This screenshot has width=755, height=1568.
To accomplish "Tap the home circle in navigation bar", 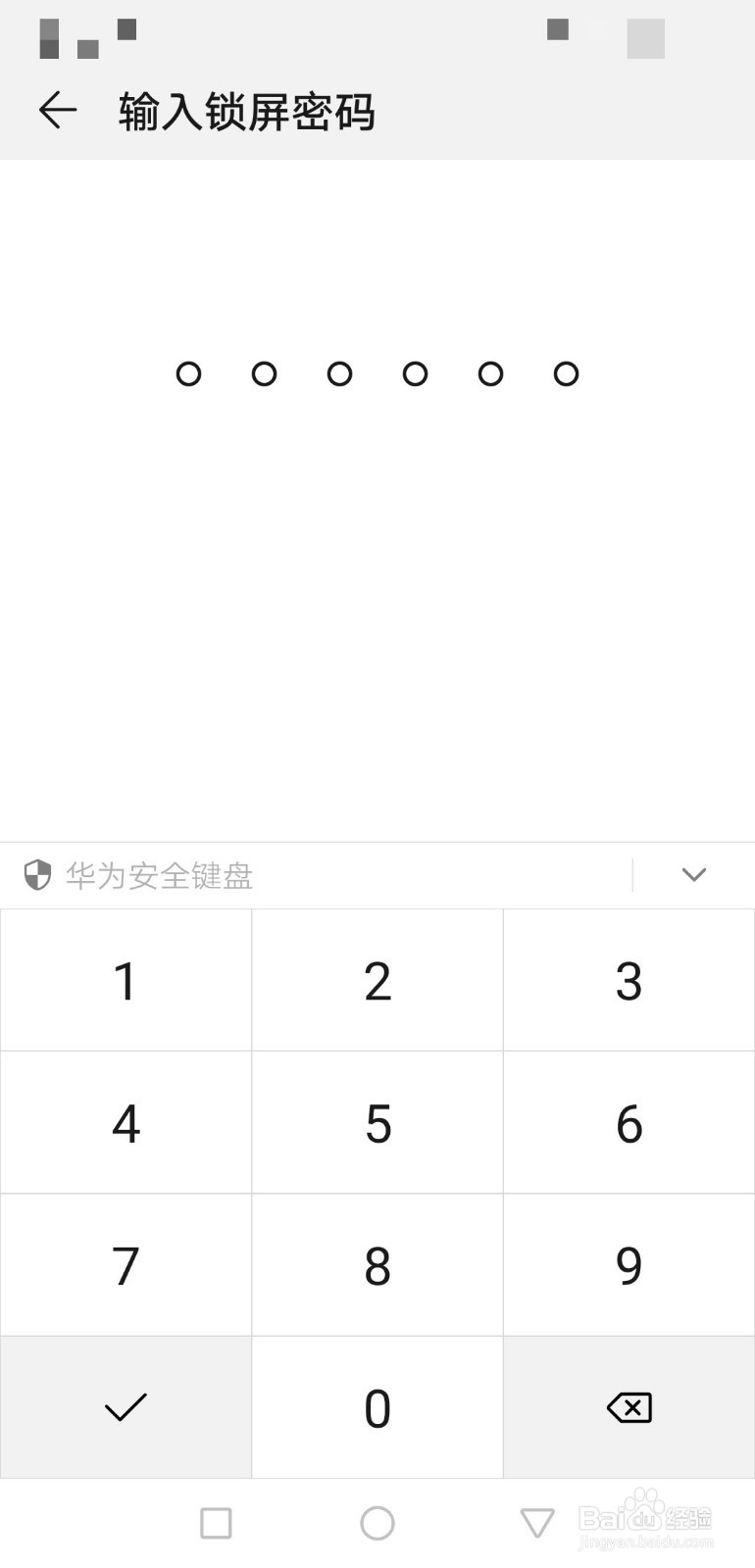I will pyautogui.click(x=377, y=1523).
